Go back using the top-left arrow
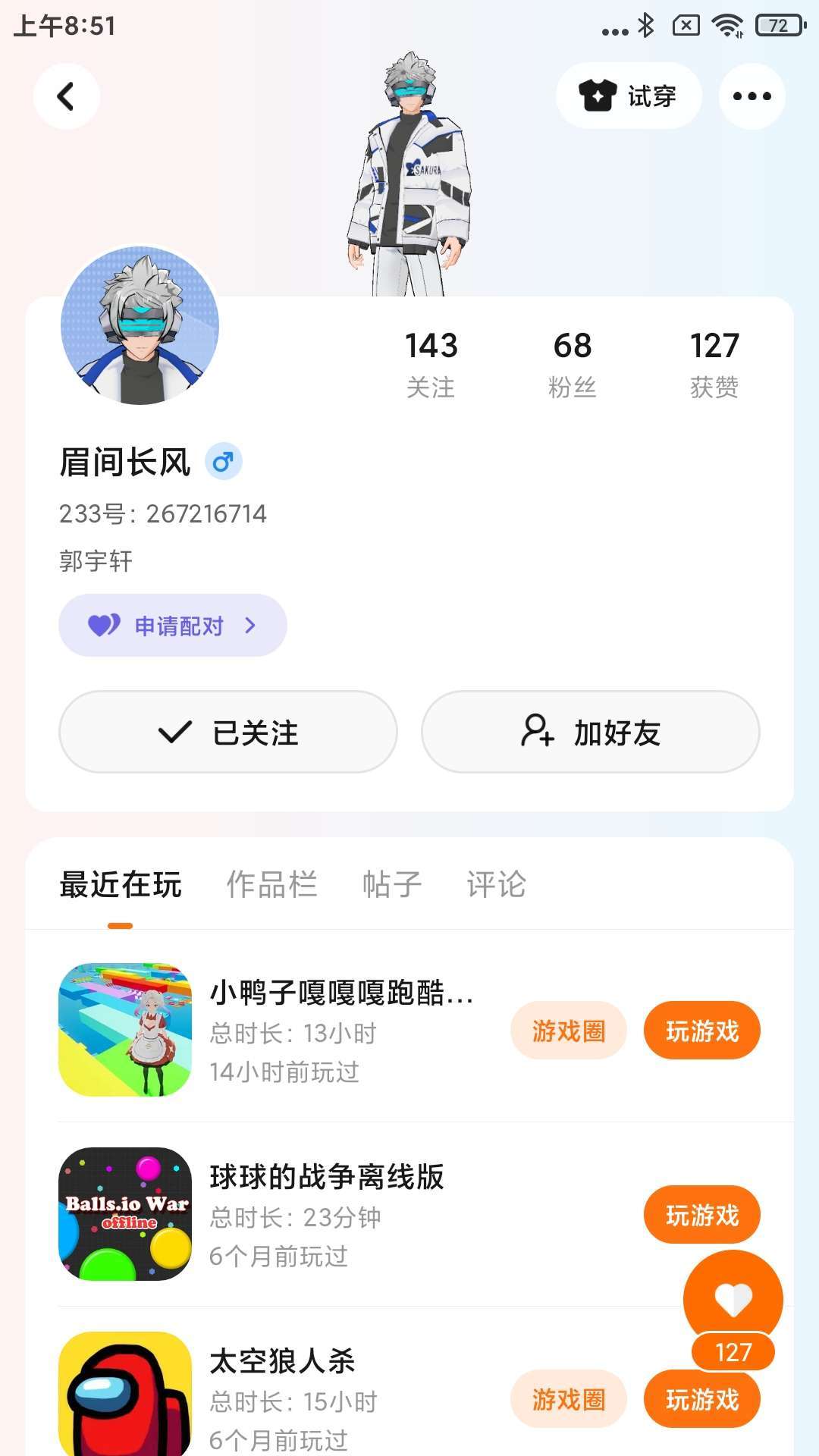The image size is (819, 1456). [67, 96]
